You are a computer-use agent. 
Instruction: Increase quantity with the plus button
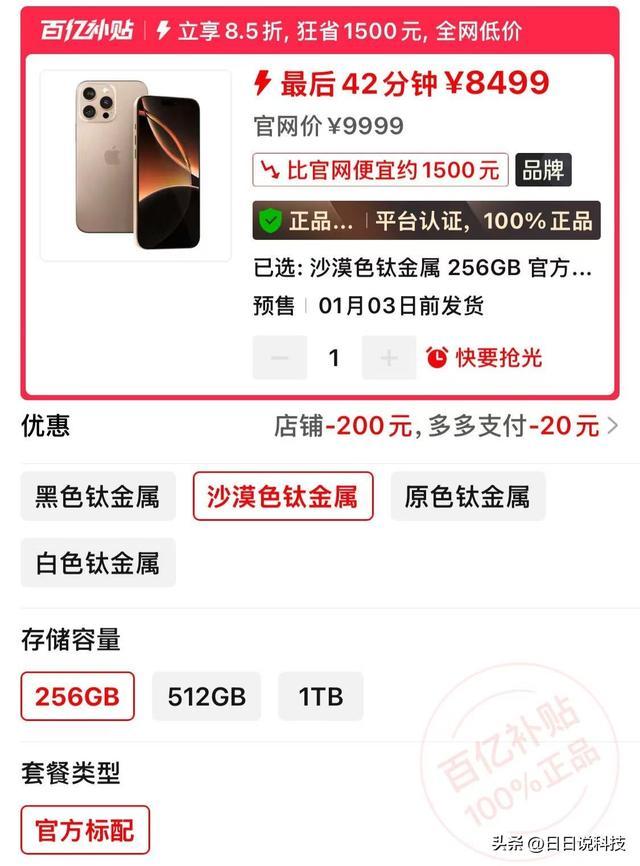point(389,358)
